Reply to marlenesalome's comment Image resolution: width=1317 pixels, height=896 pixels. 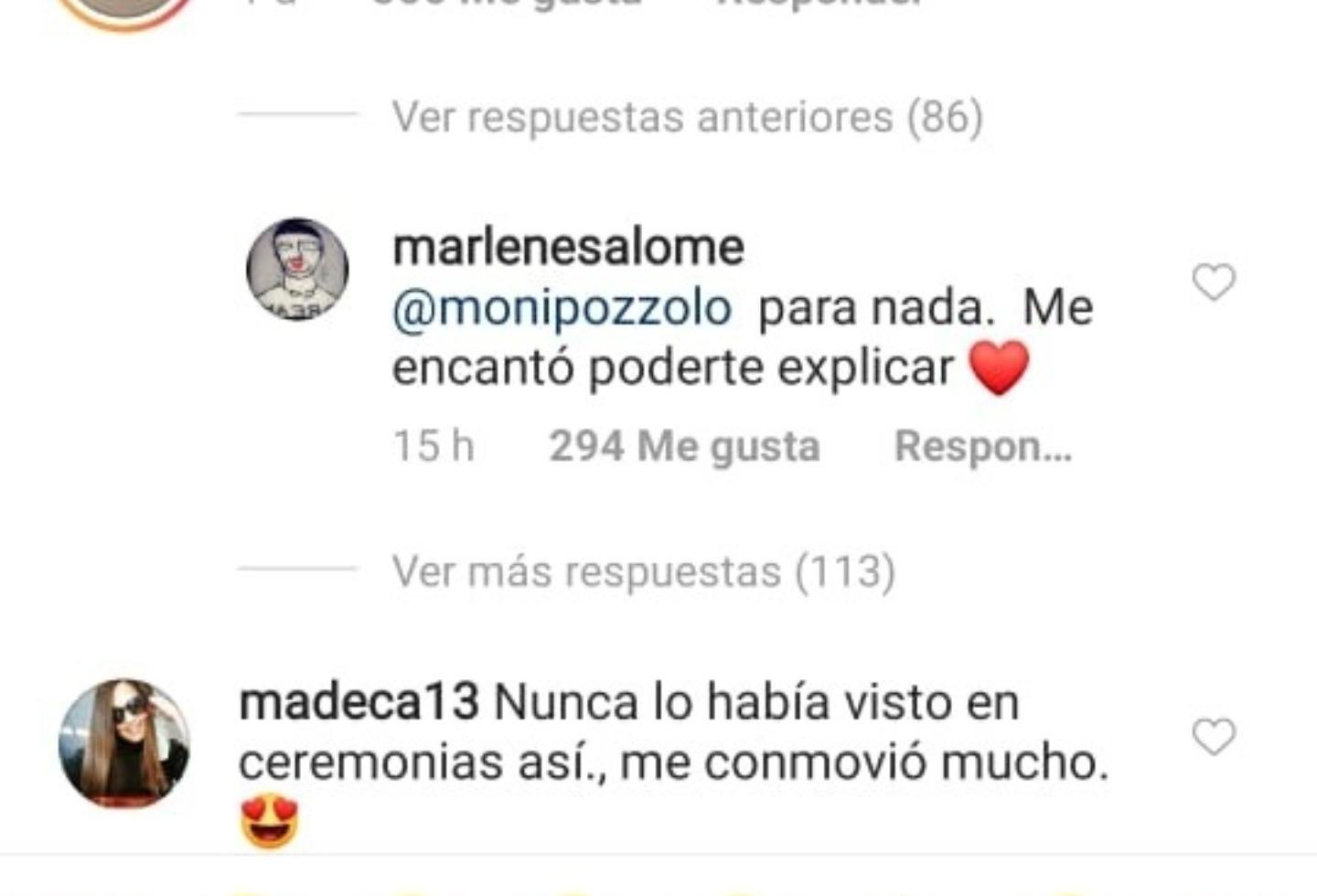(x=982, y=446)
